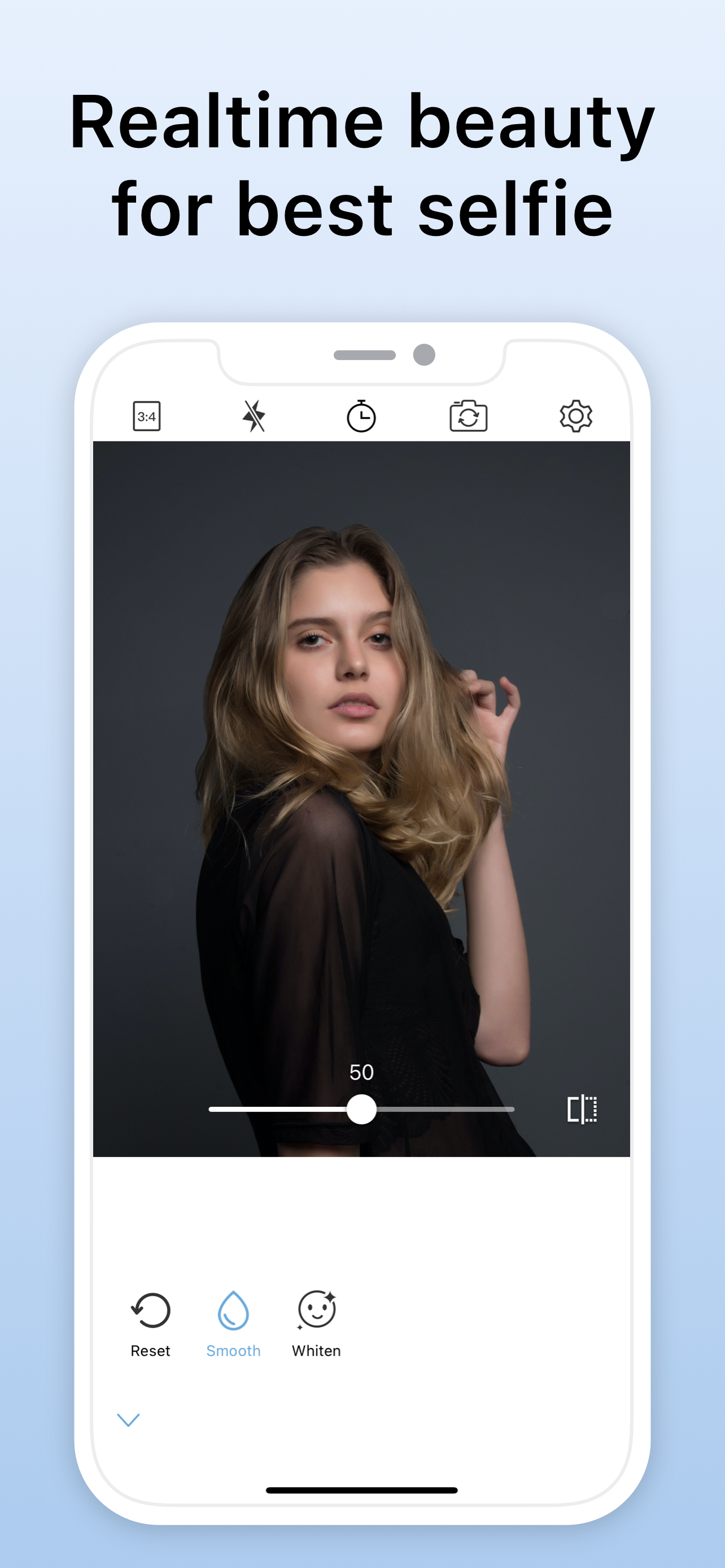Click the smoothing slider handle at 50

coord(362,1109)
